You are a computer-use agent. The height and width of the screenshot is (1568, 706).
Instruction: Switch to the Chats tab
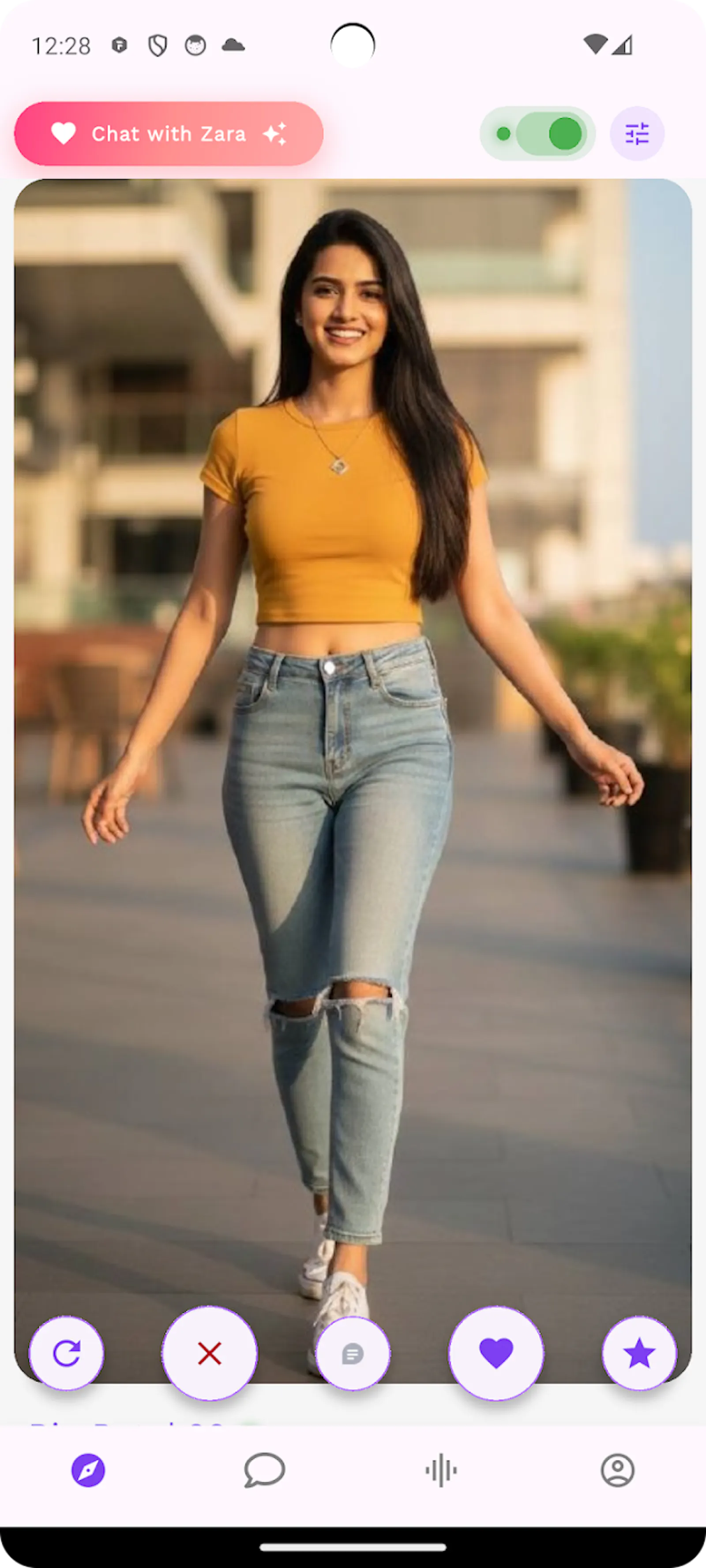tap(264, 1471)
